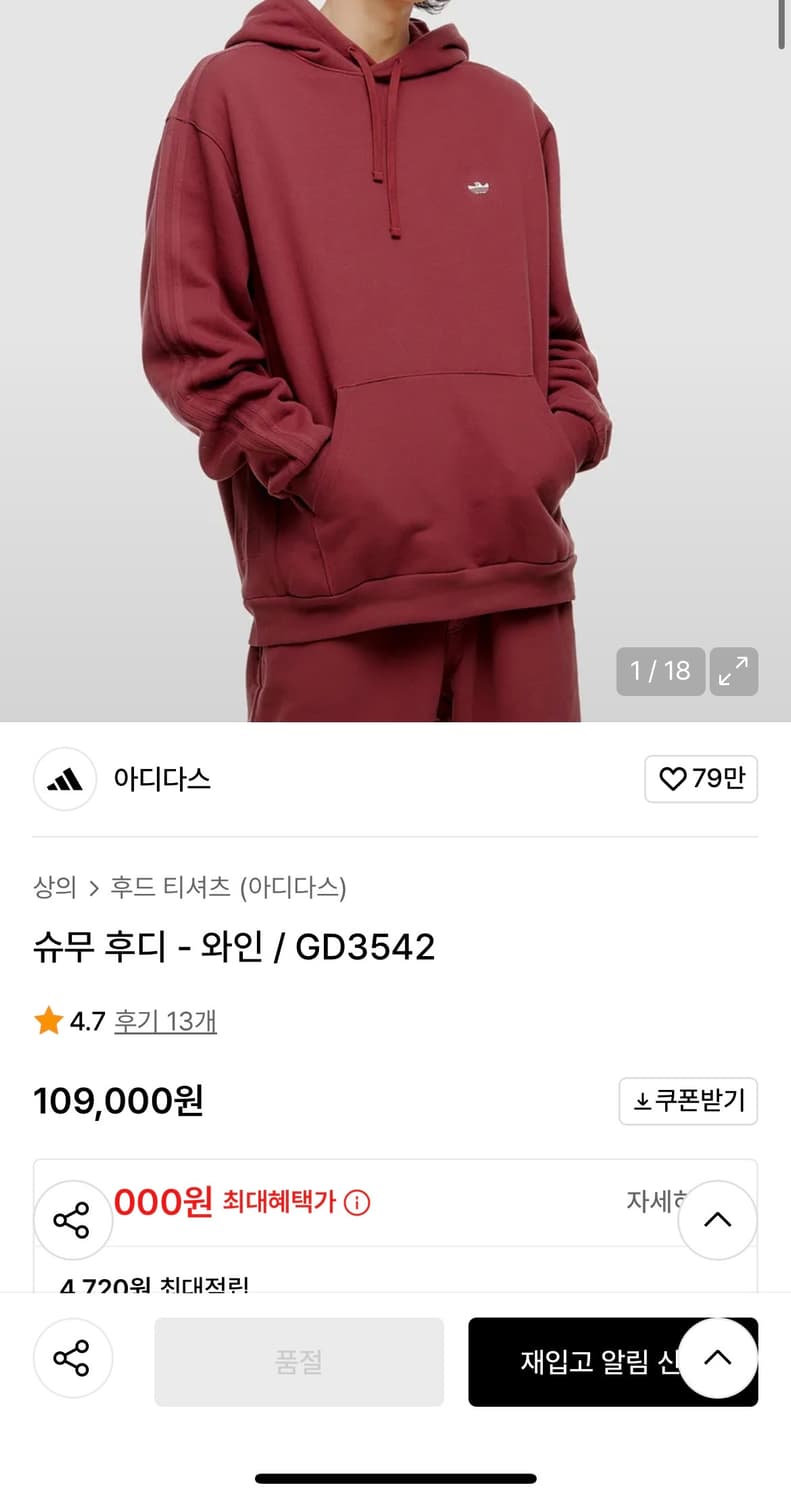This screenshot has height=1500, width=791.
Task: Expand product image to fullscreen view
Action: click(x=733, y=671)
